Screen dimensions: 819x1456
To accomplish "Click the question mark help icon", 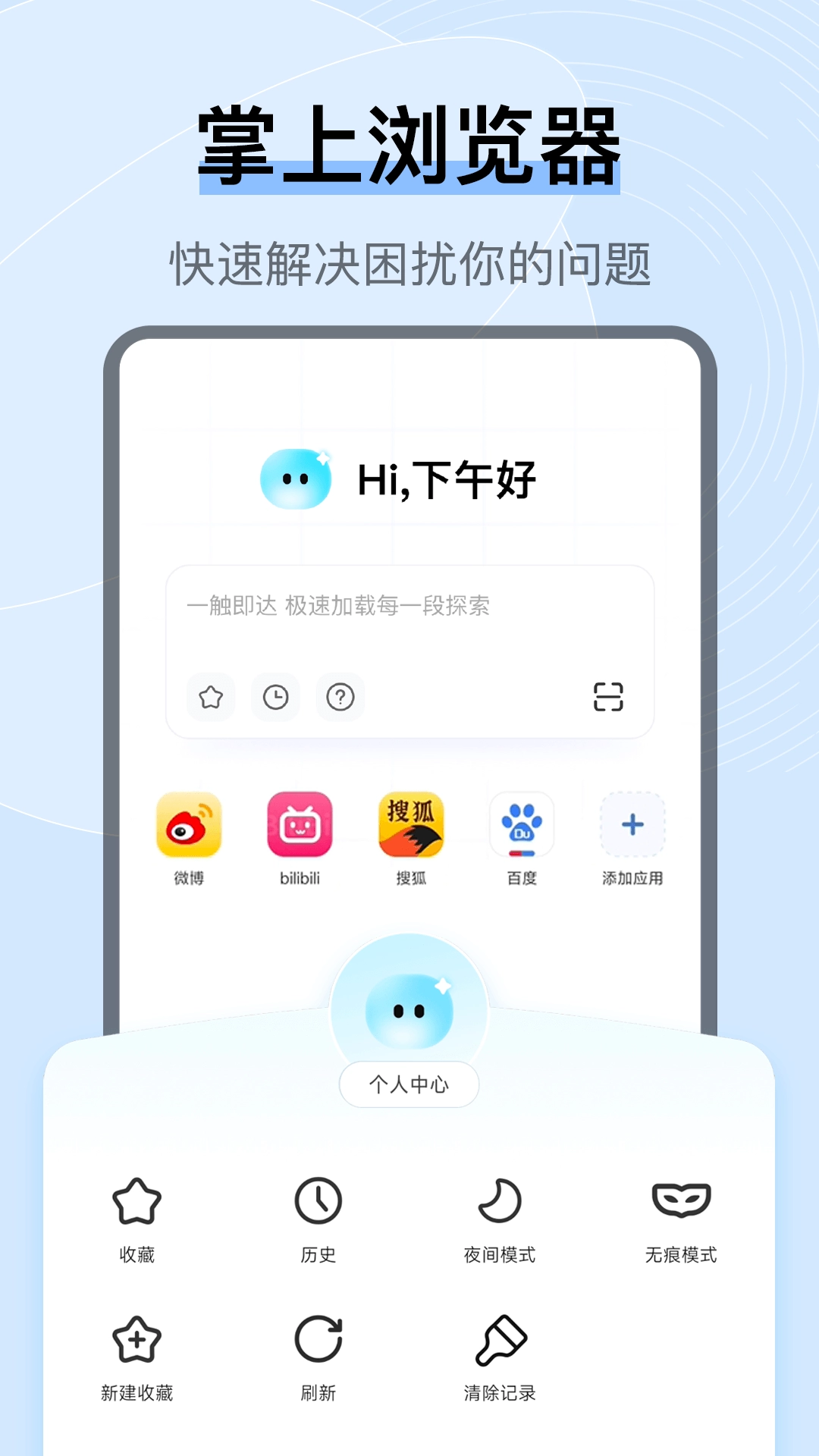I will point(339,696).
